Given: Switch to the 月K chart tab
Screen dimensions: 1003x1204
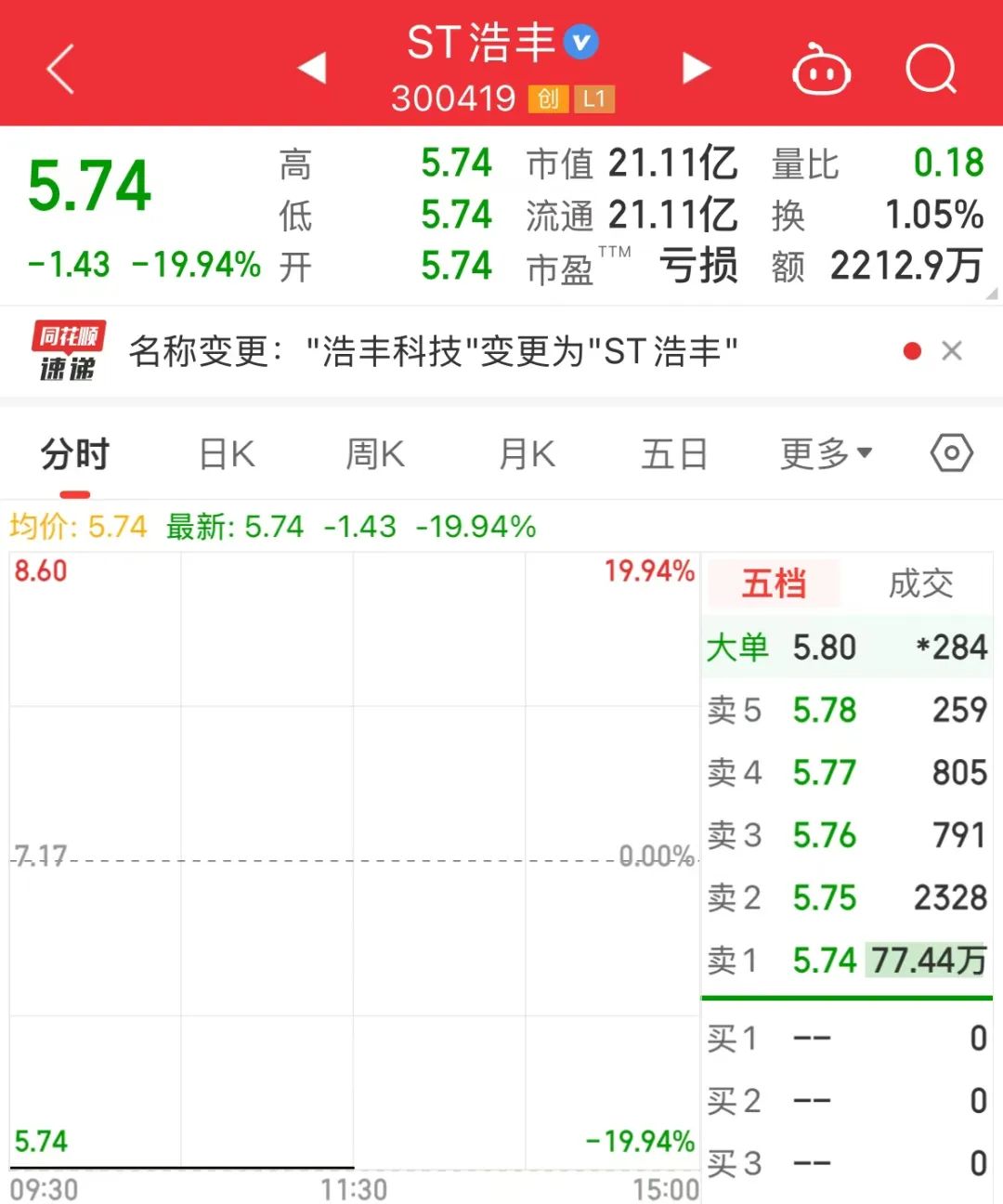Looking at the screenshot, I should point(527,455).
